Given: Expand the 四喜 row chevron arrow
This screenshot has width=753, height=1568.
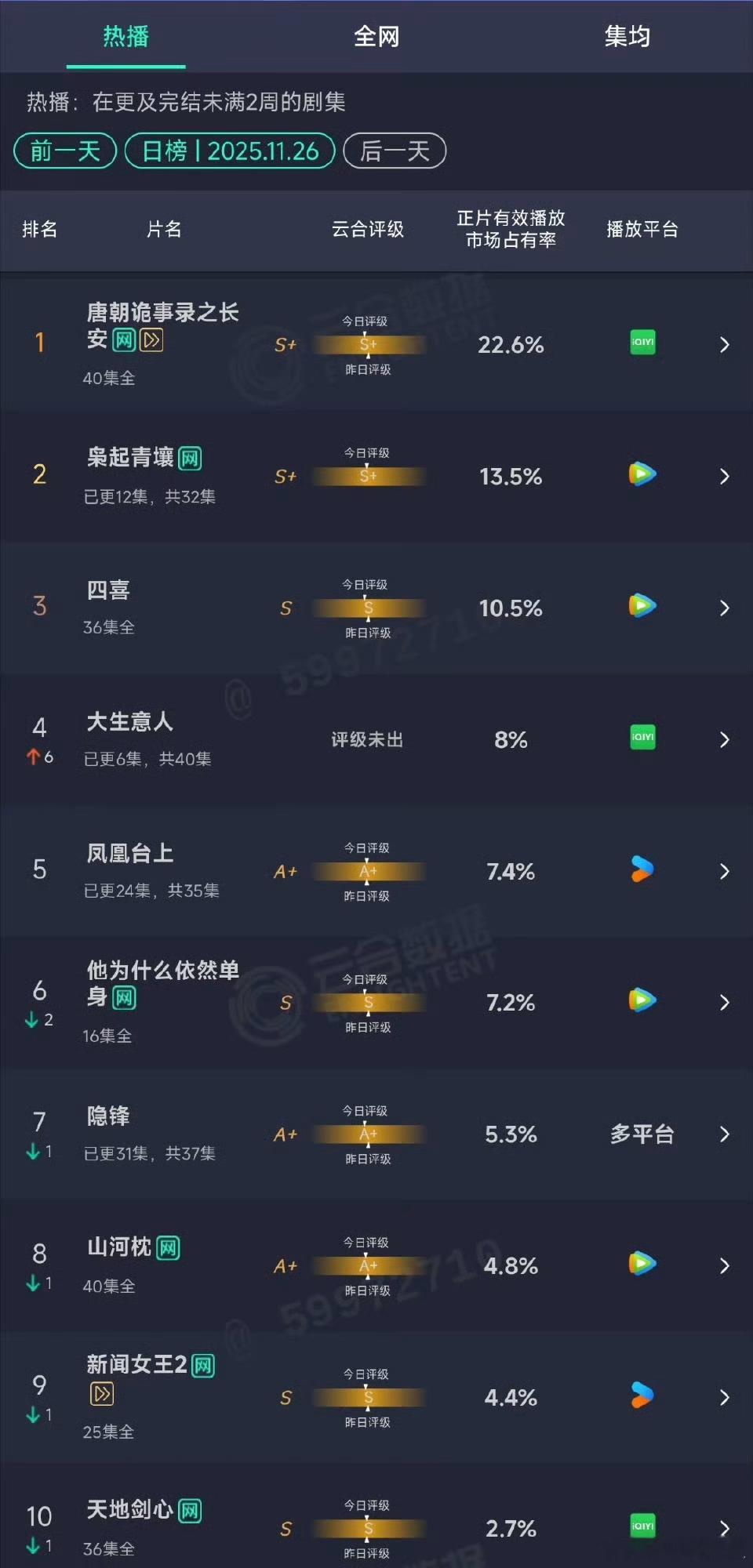Looking at the screenshot, I should click(x=723, y=608).
